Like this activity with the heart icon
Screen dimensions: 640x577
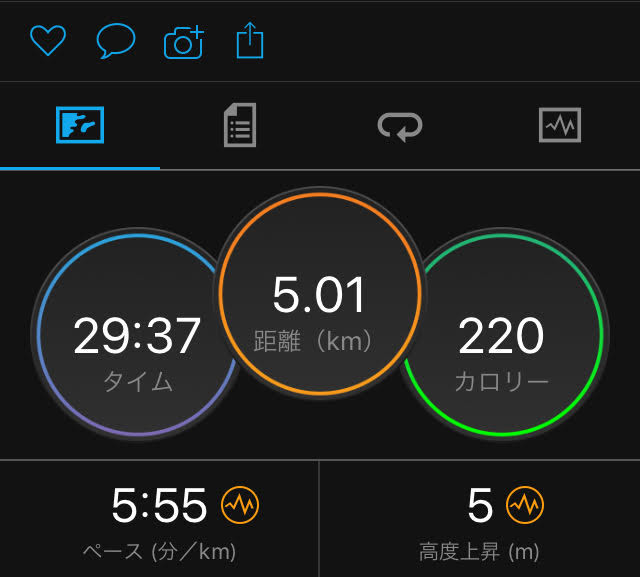coord(48,40)
